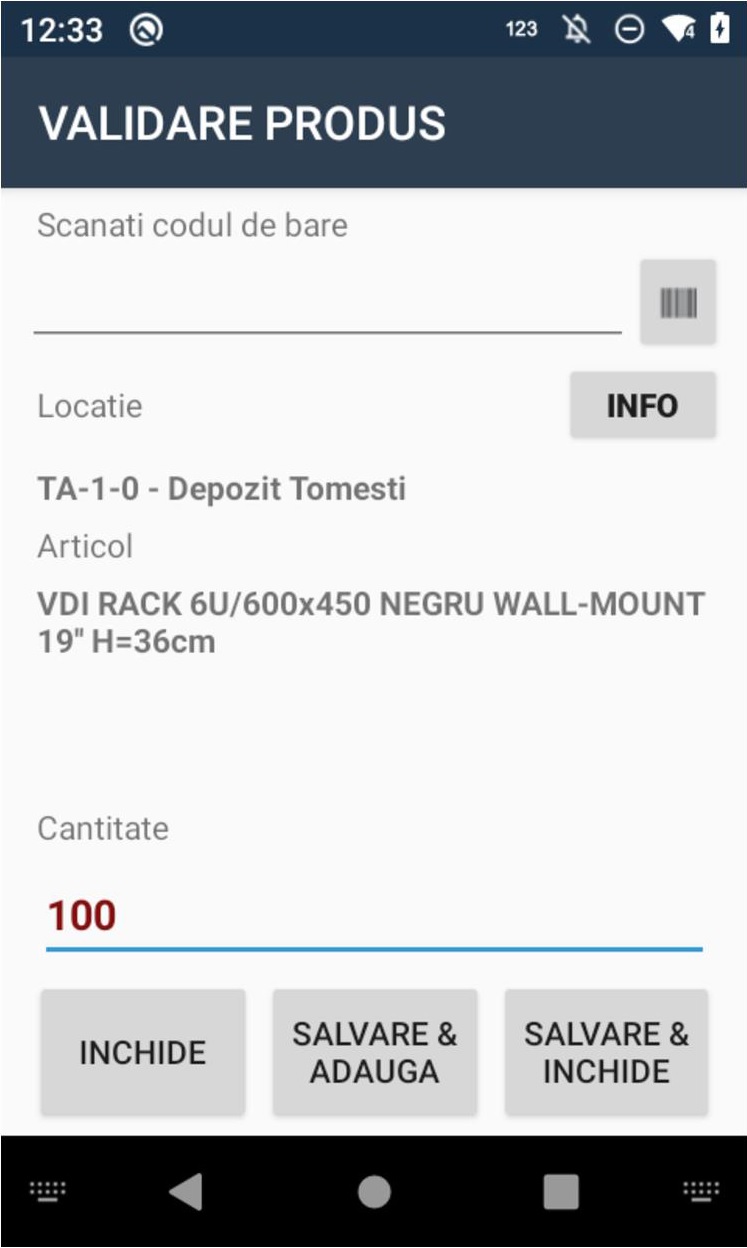
Task: Tap the system home button
Action: 374,1191
